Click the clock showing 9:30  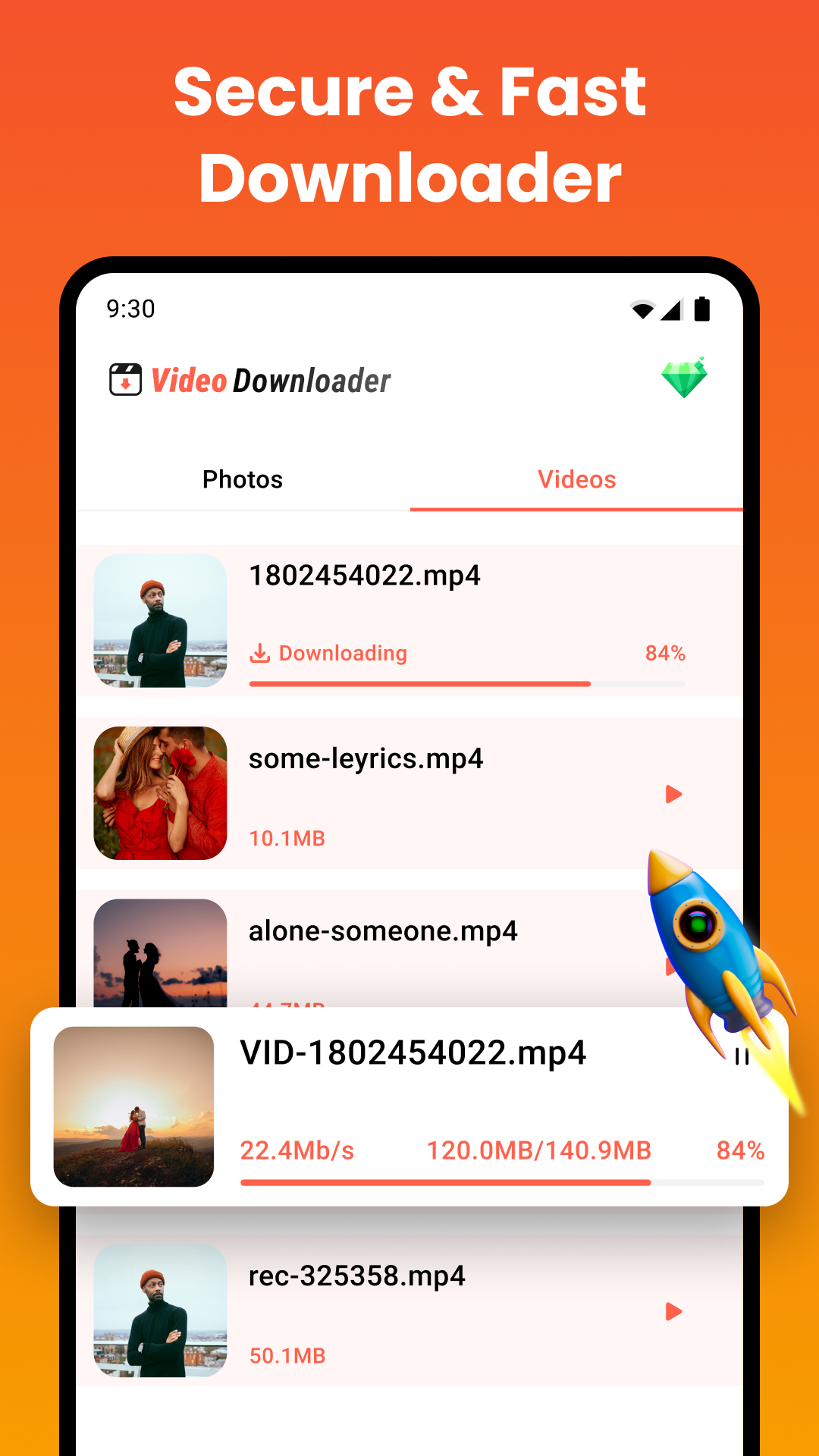[x=130, y=309]
